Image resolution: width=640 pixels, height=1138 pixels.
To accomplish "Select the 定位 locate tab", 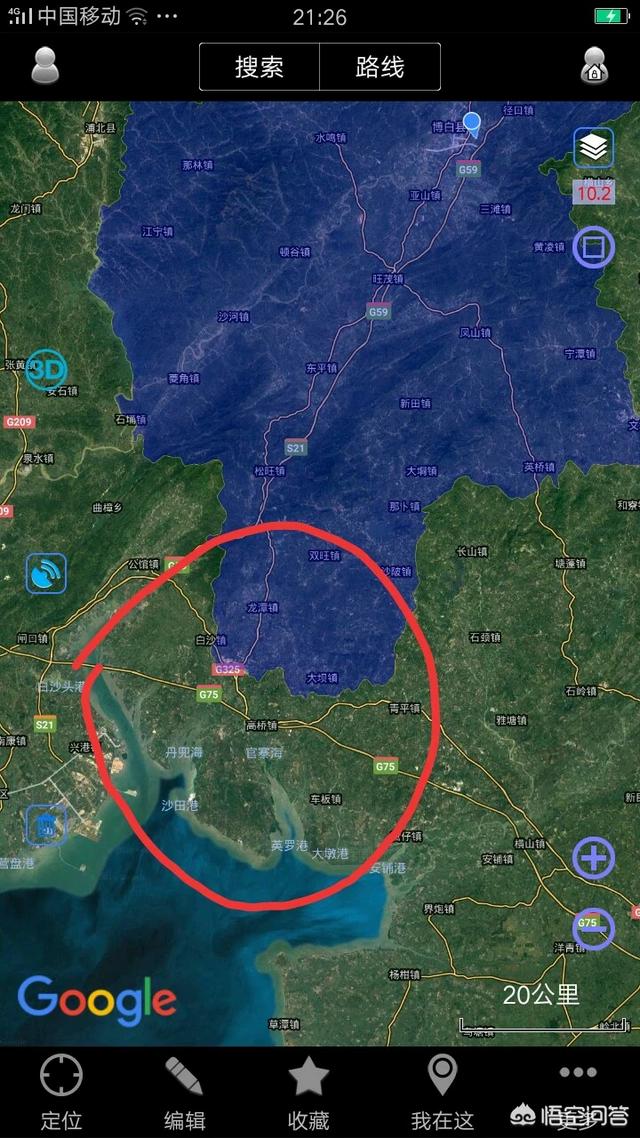I will click(61, 1092).
